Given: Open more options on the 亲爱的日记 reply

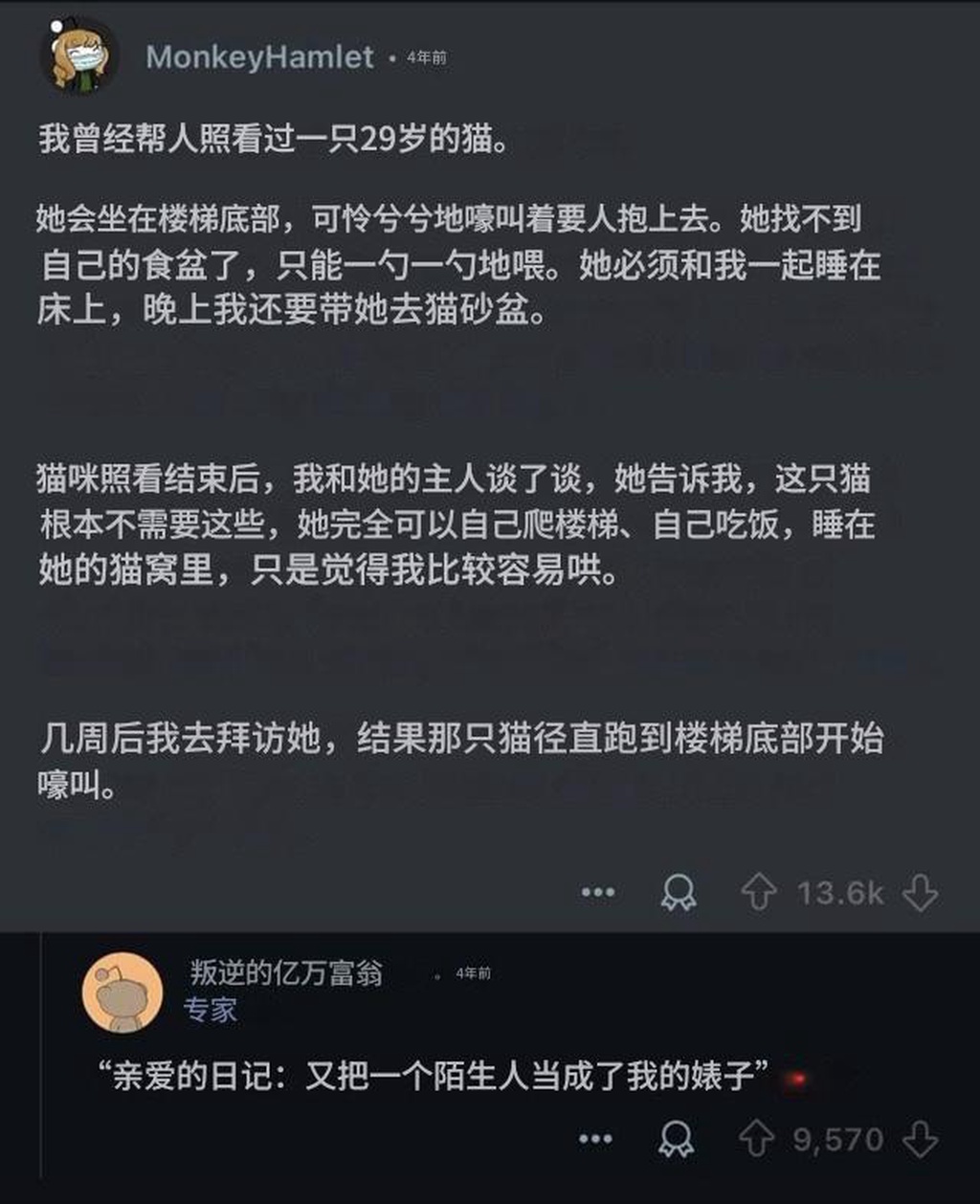Looking at the screenshot, I should [x=596, y=1139].
